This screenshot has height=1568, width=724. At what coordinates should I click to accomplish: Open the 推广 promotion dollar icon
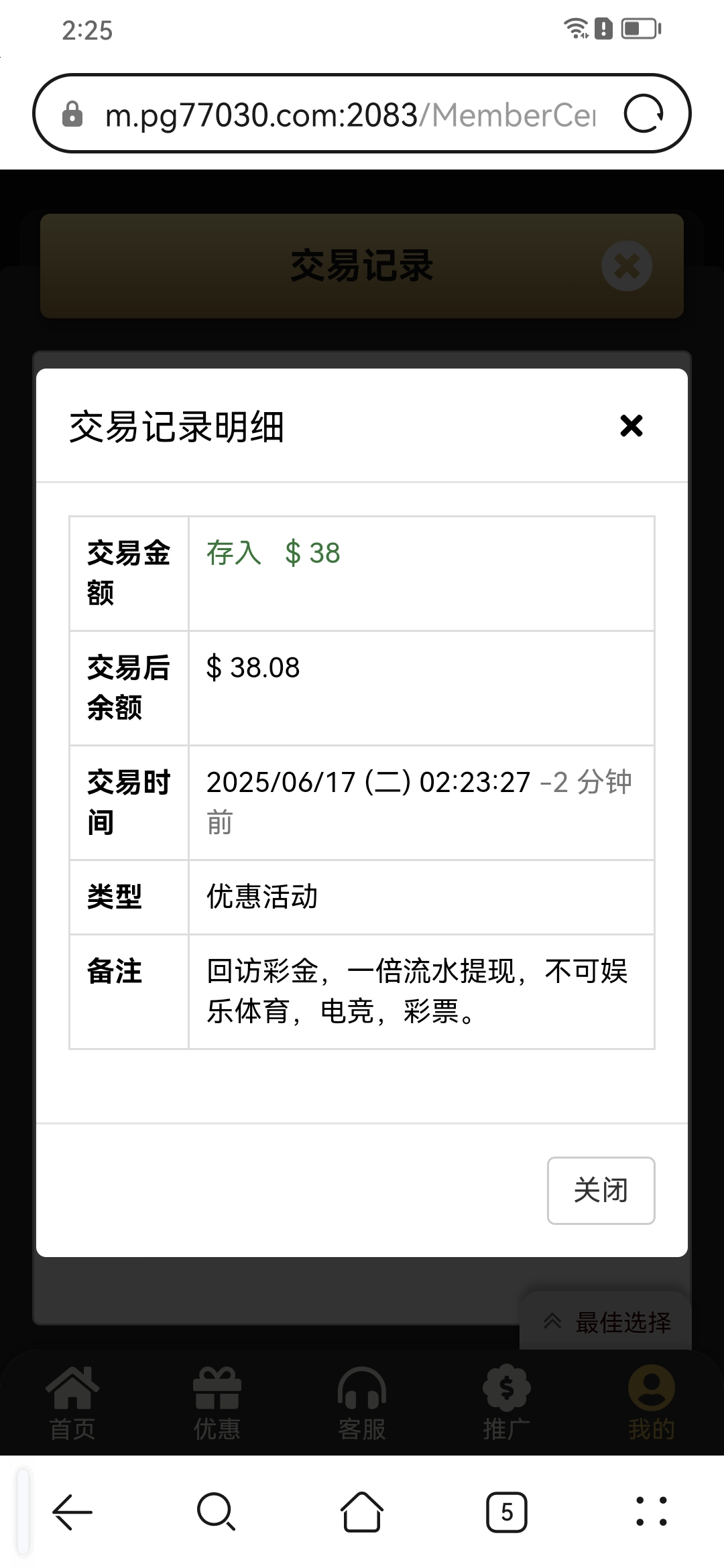[x=506, y=1394]
